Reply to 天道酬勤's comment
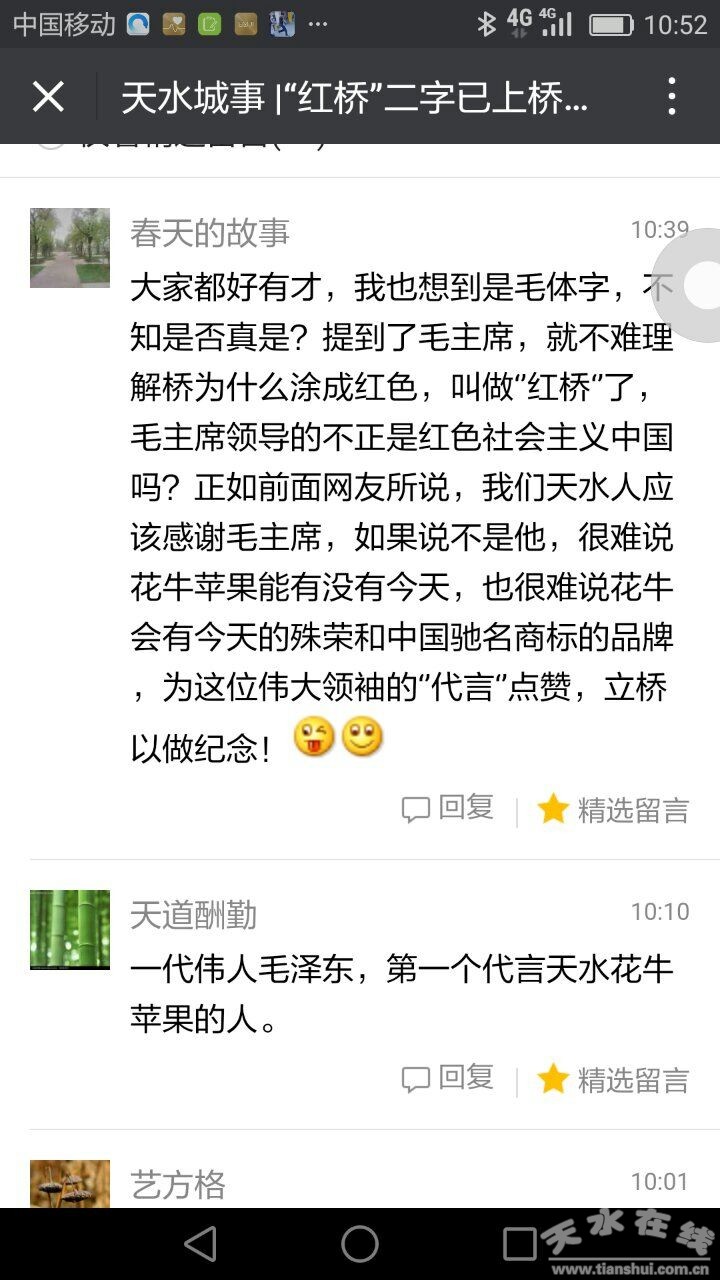 click(x=448, y=1078)
